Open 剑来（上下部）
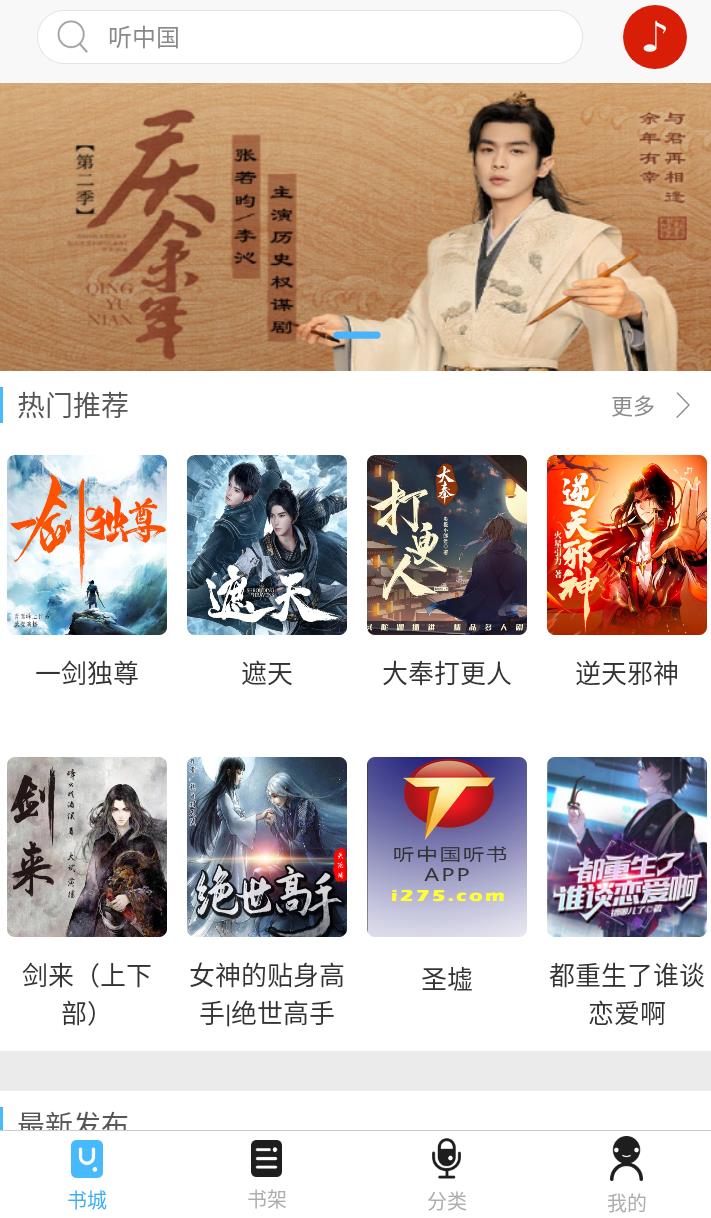This screenshot has width=711, height=1218. [x=87, y=847]
